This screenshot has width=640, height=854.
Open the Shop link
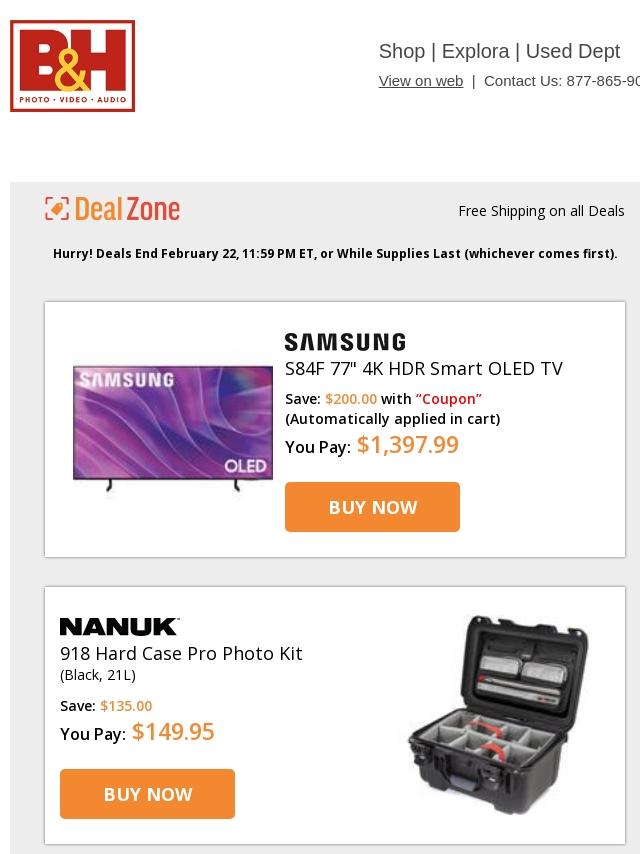pyautogui.click(x=401, y=51)
